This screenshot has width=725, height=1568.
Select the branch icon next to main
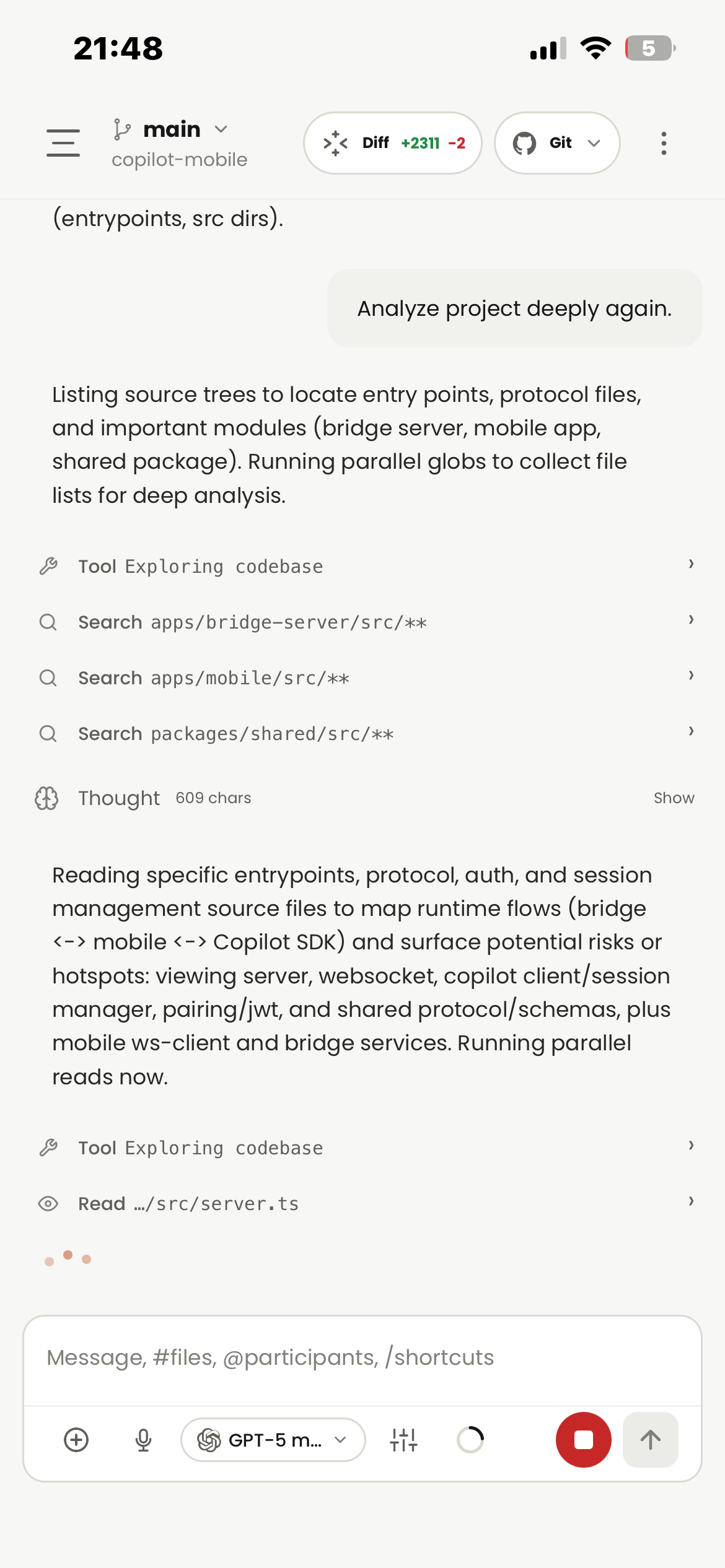(121, 129)
